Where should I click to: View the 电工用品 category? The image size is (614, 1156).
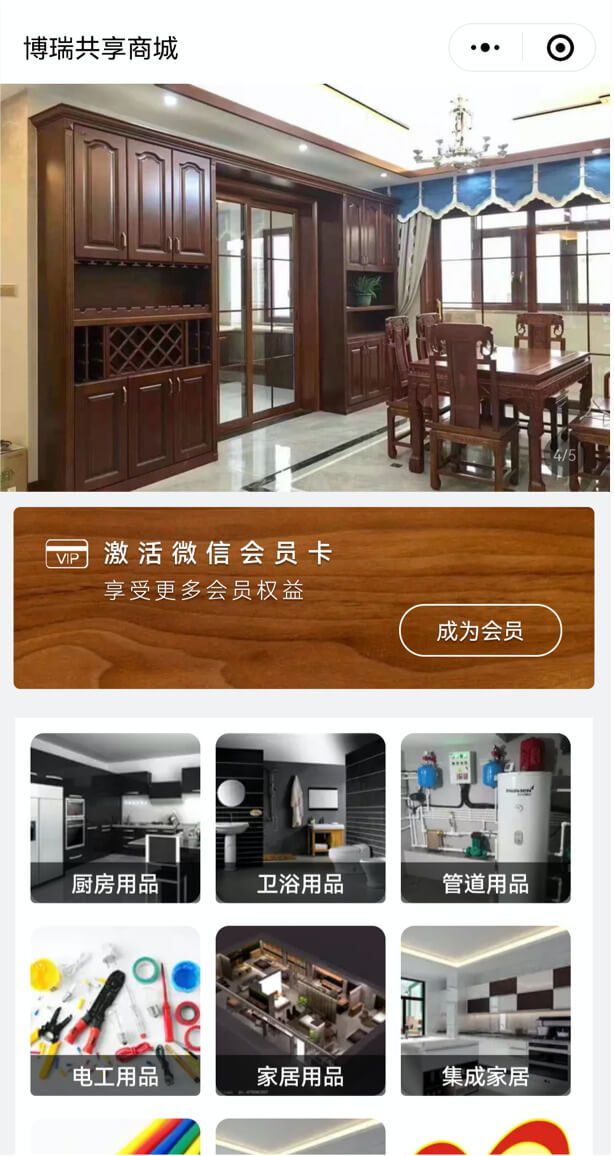(x=115, y=1010)
